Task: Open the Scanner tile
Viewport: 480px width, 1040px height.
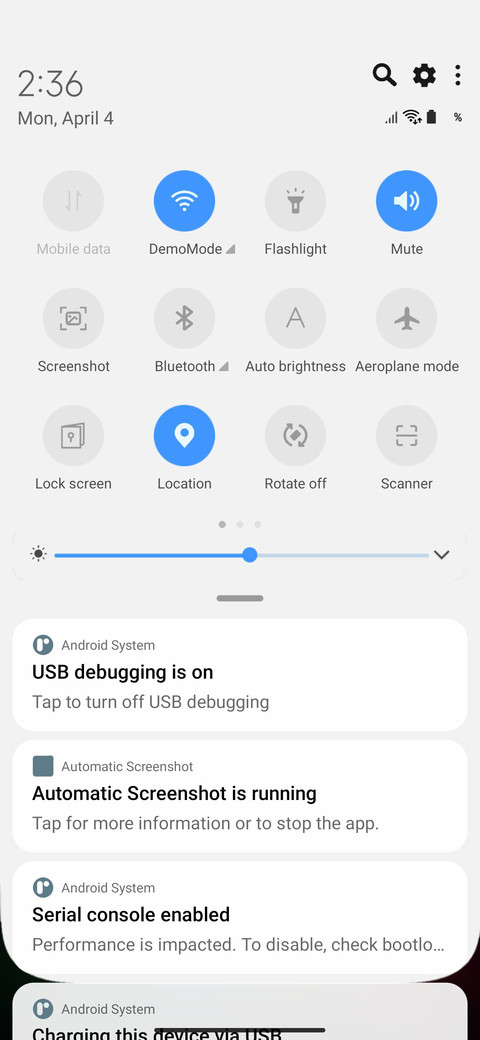Action: (406, 436)
